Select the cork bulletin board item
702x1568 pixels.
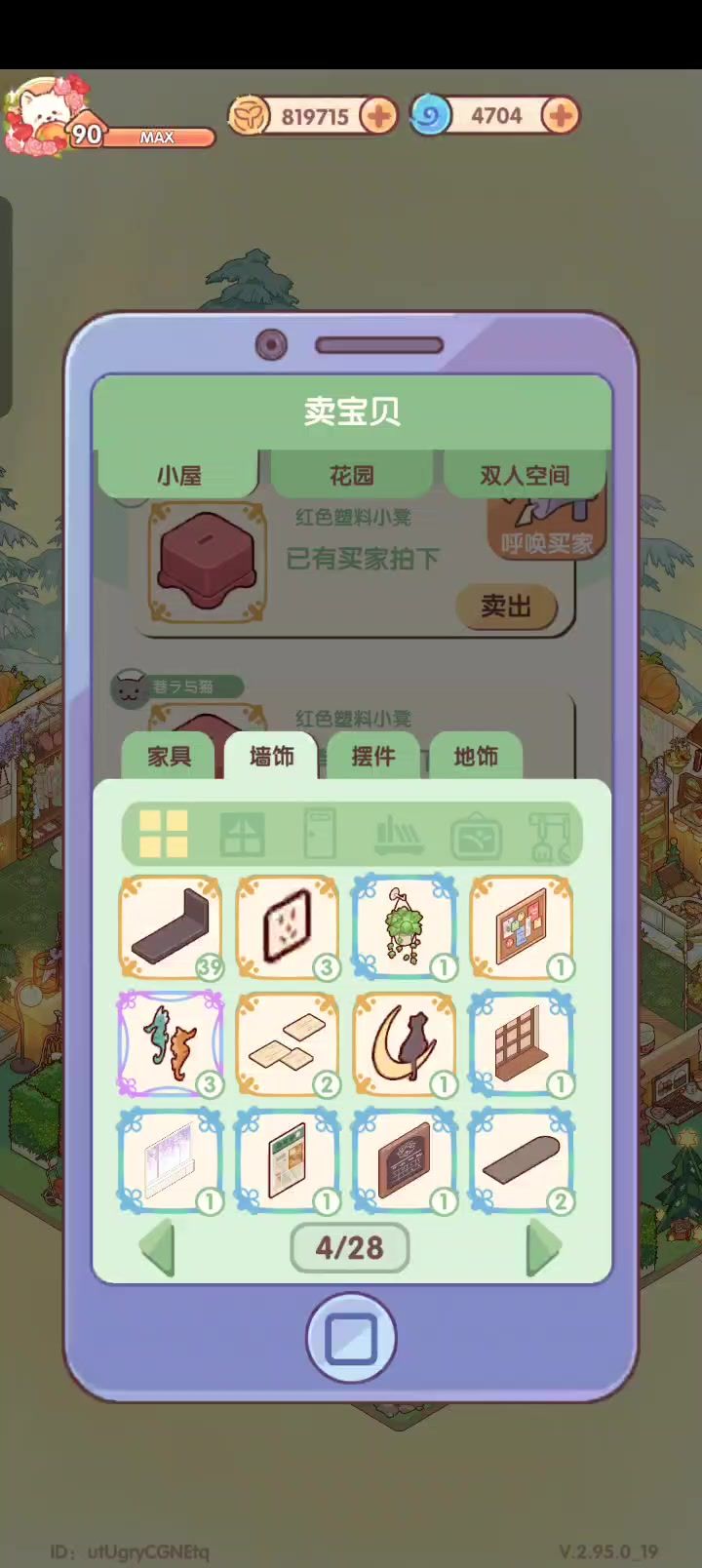point(522,926)
